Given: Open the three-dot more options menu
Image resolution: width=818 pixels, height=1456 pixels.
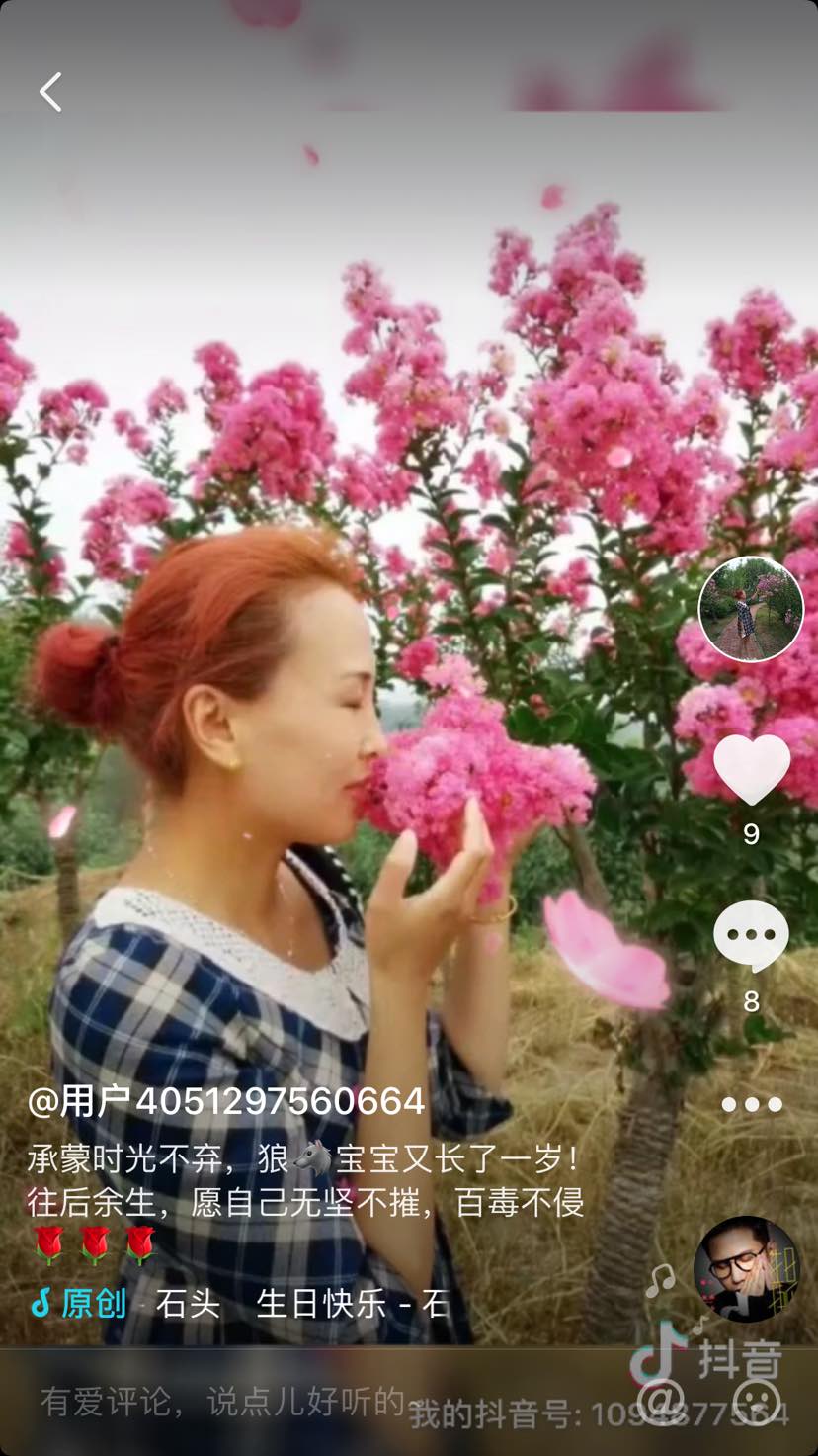Looking at the screenshot, I should (751, 1104).
